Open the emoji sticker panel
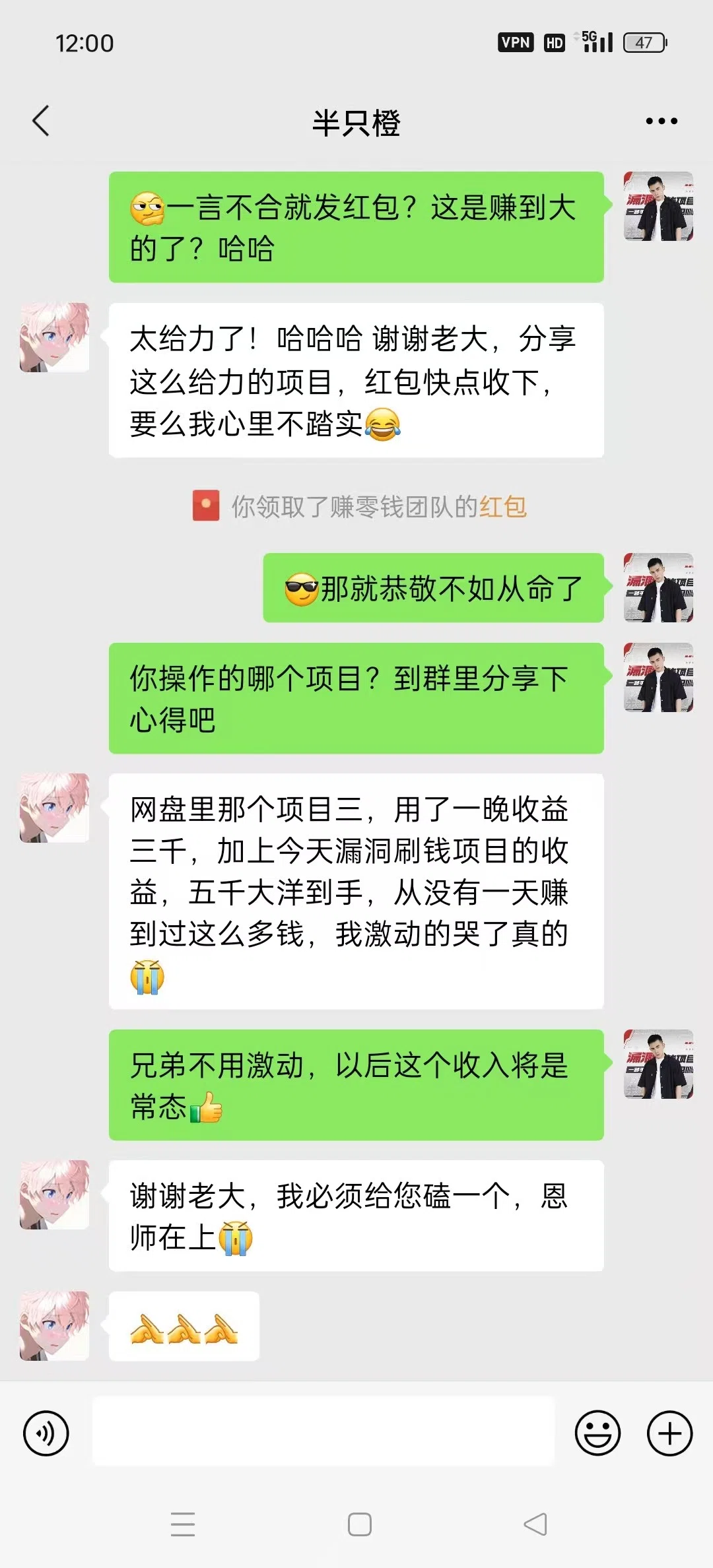713x1568 pixels. [x=597, y=1433]
